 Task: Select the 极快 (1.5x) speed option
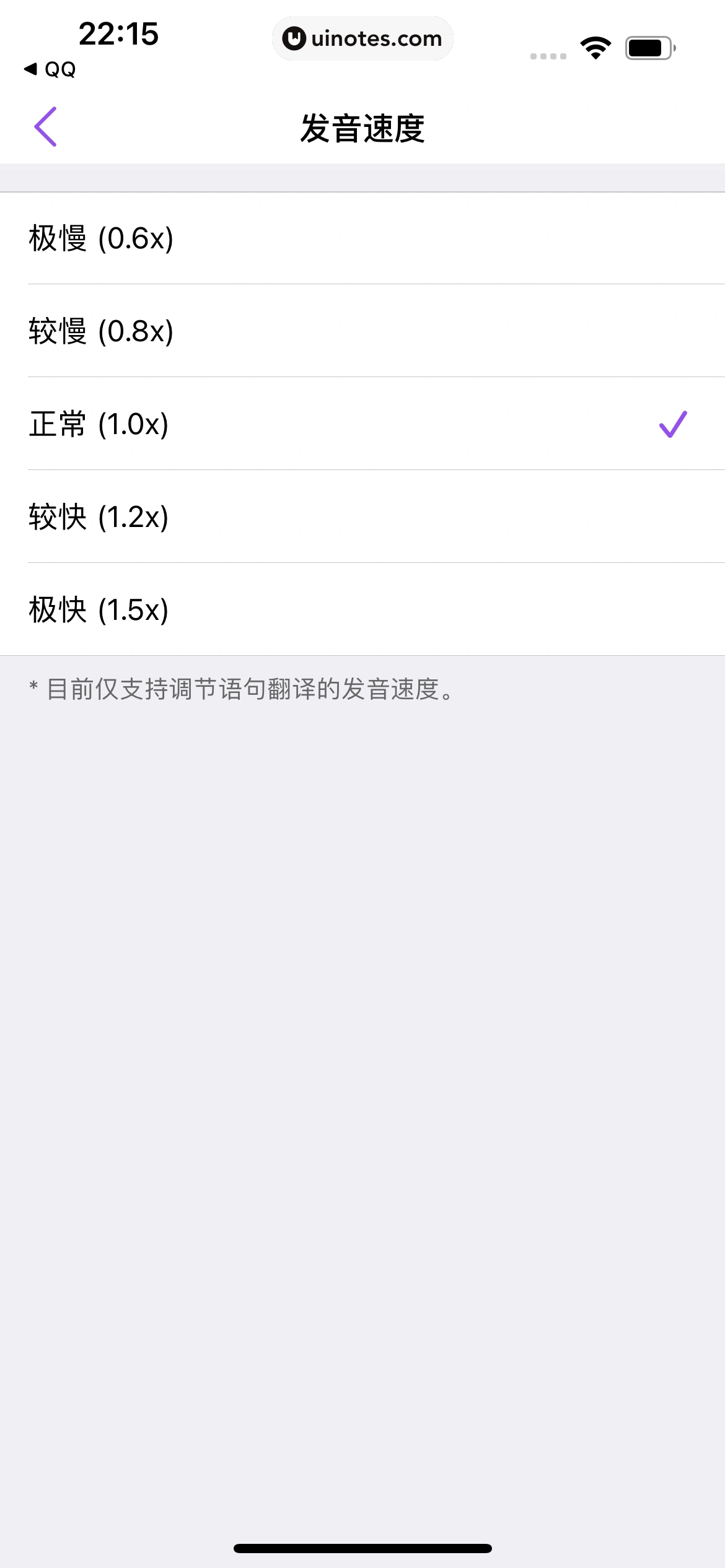click(362, 610)
